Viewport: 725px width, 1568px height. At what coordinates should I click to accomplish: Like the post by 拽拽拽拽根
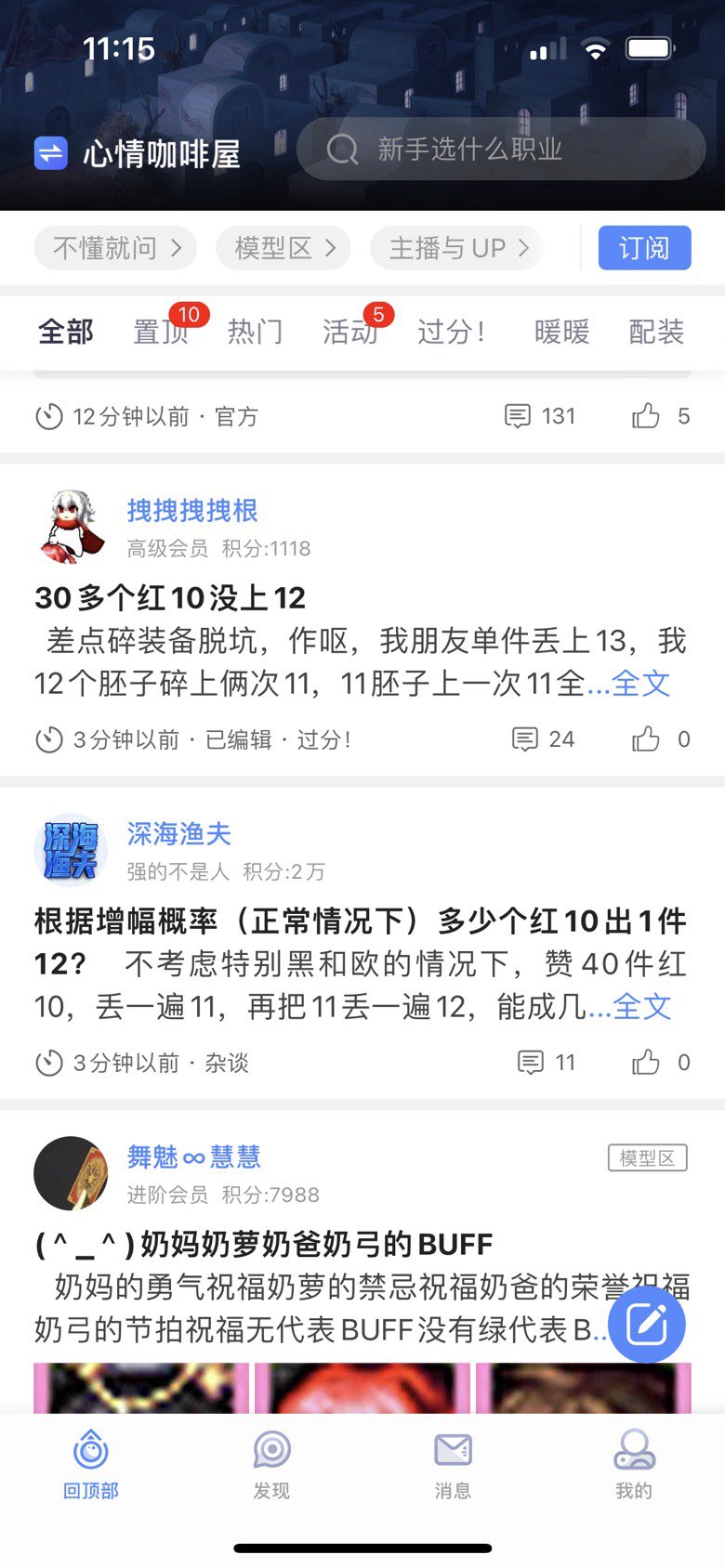[x=662, y=739]
